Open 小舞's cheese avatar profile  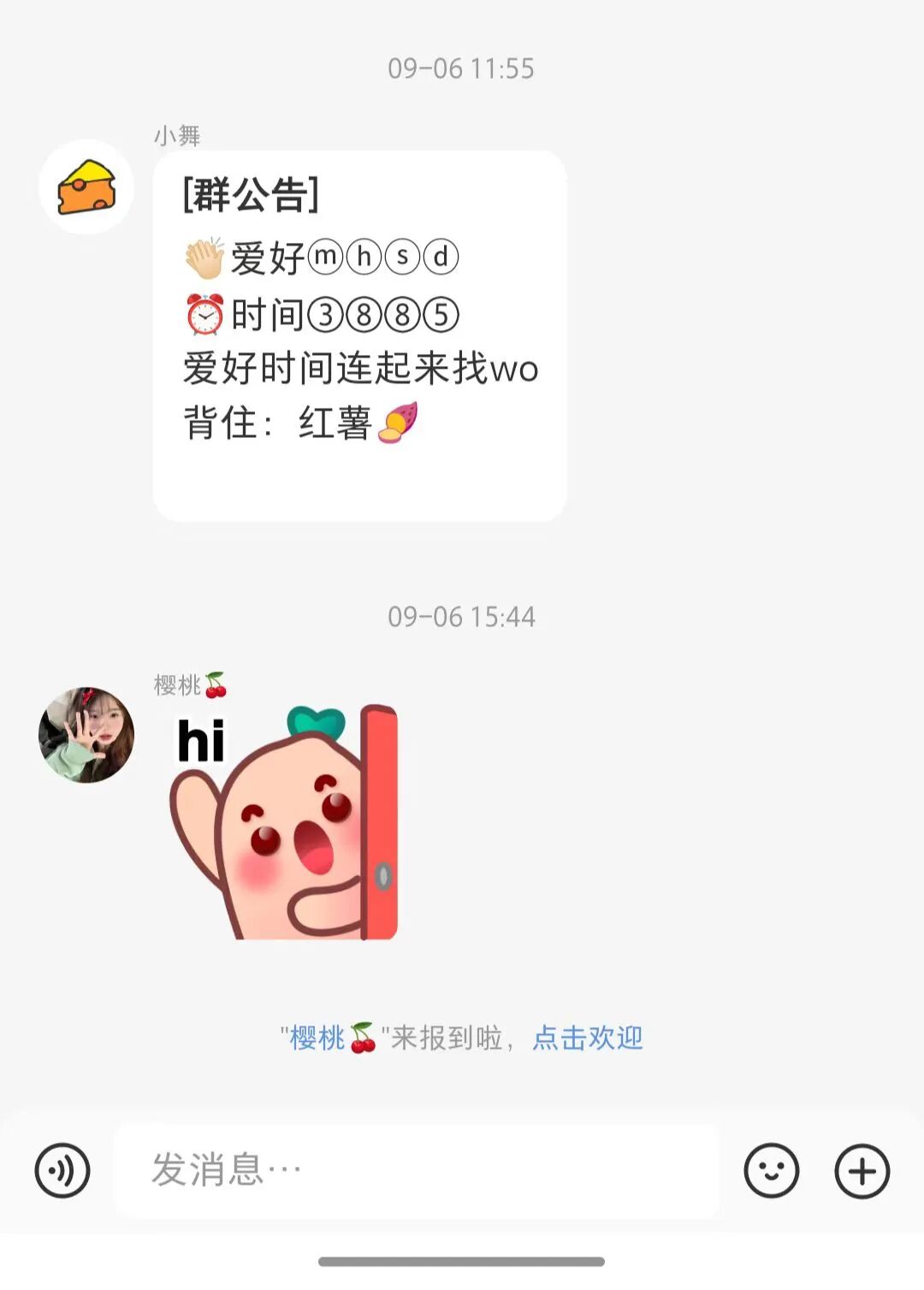coord(86,187)
